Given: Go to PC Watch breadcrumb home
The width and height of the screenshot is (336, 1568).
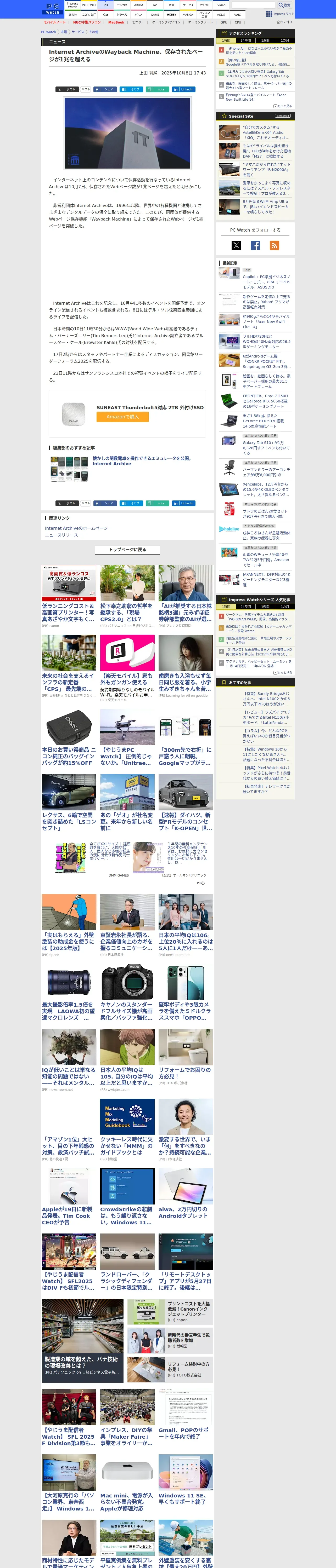Looking at the screenshot, I should click(48, 32).
